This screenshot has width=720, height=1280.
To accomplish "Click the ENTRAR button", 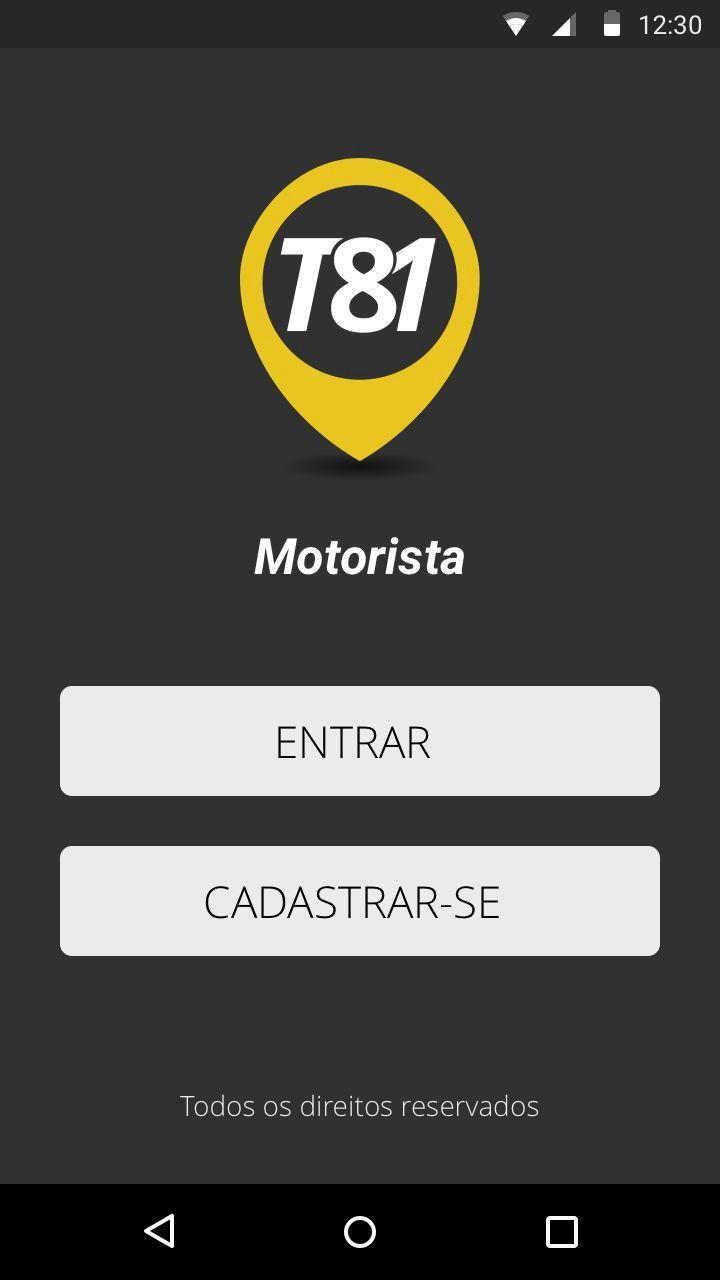I will point(360,740).
